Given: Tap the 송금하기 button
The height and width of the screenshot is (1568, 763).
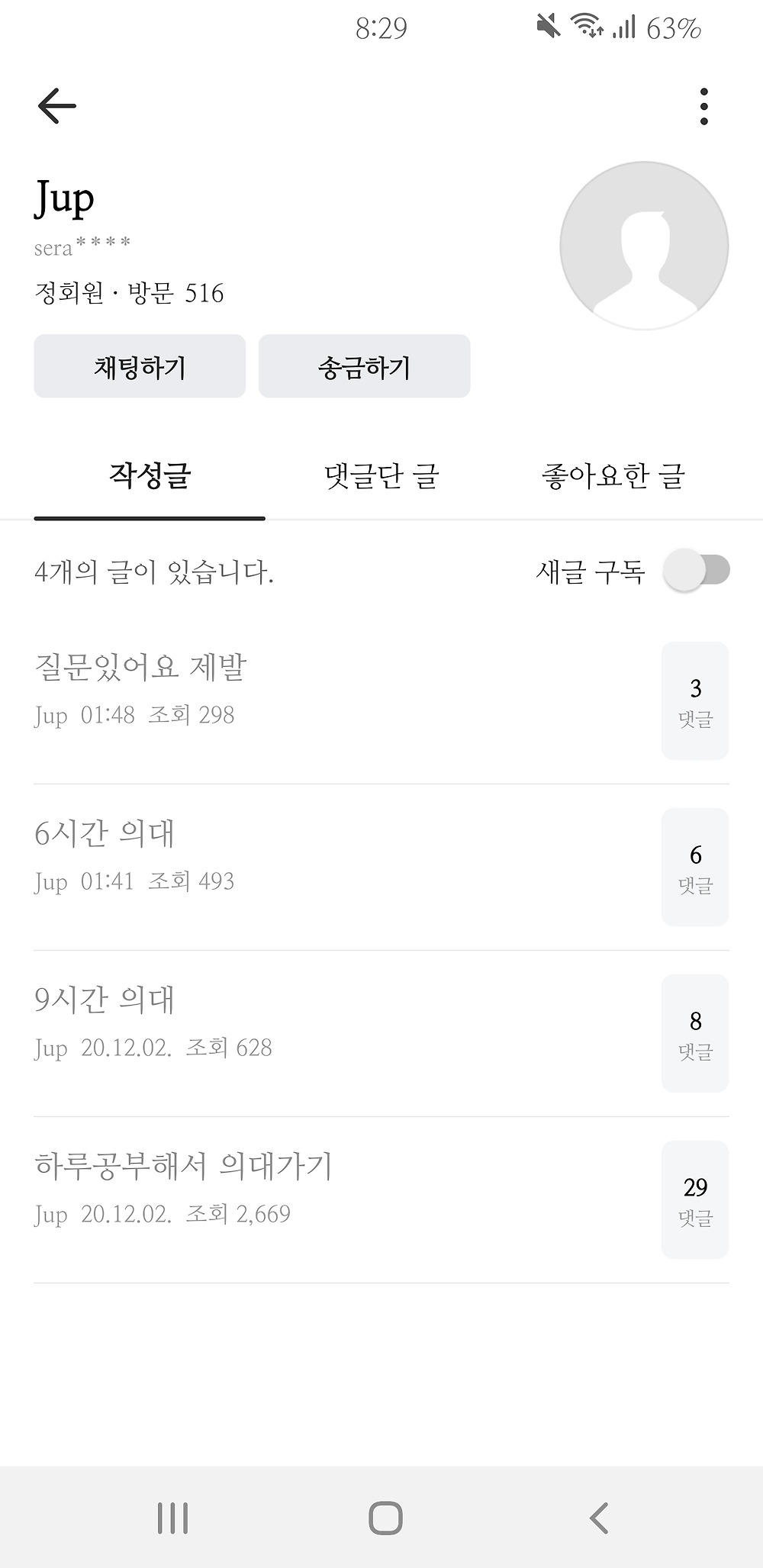Looking at the screenshot, I should [364, 366].
